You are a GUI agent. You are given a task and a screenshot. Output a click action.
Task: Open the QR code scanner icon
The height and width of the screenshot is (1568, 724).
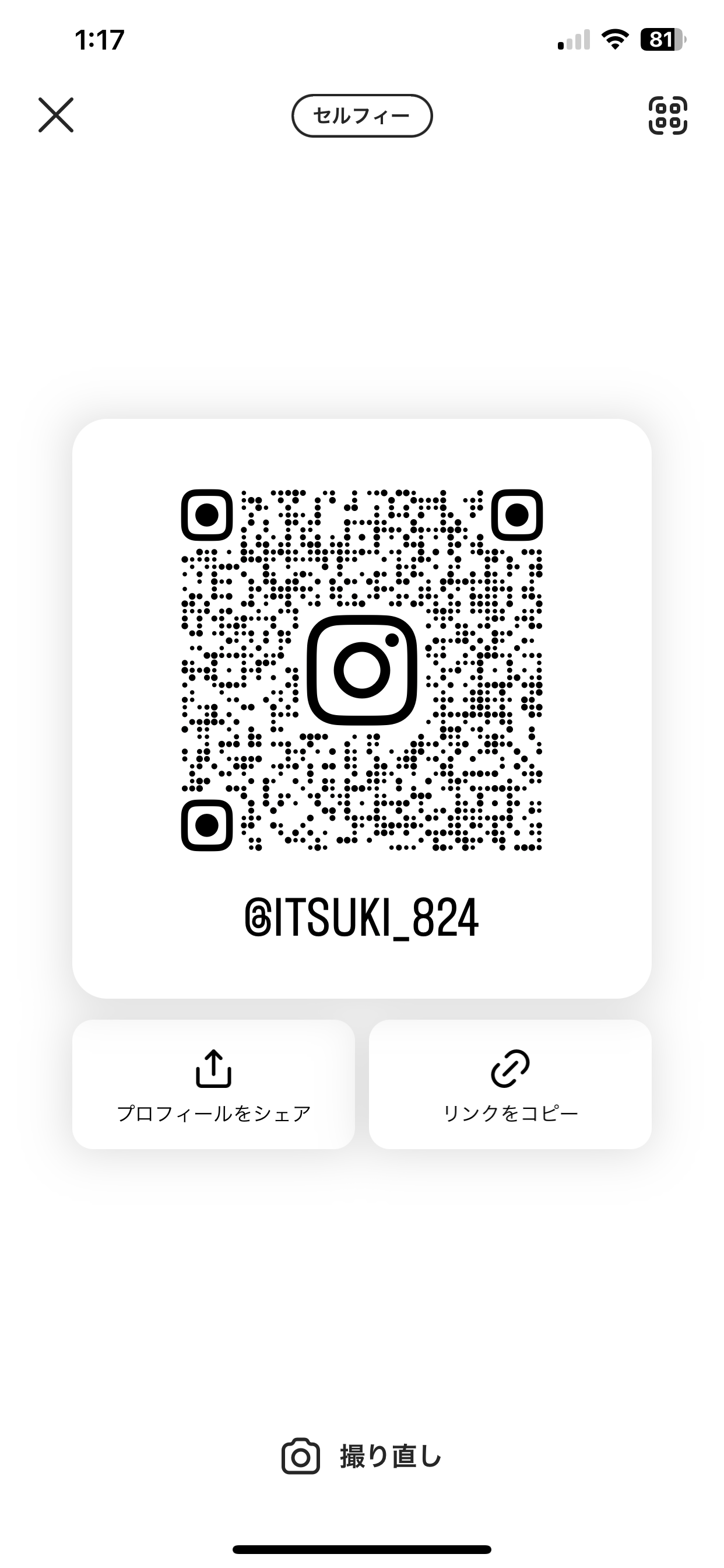tap(667, 115)
